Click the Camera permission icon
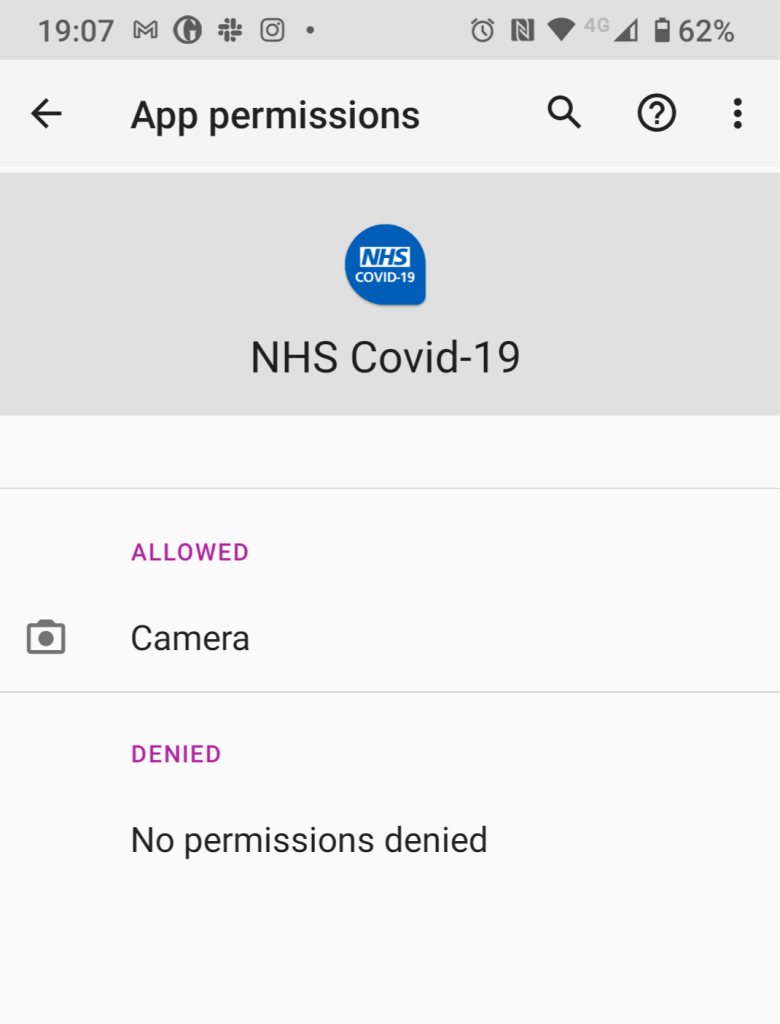This screenshot has height=1024, width=780. pos(46,637)
